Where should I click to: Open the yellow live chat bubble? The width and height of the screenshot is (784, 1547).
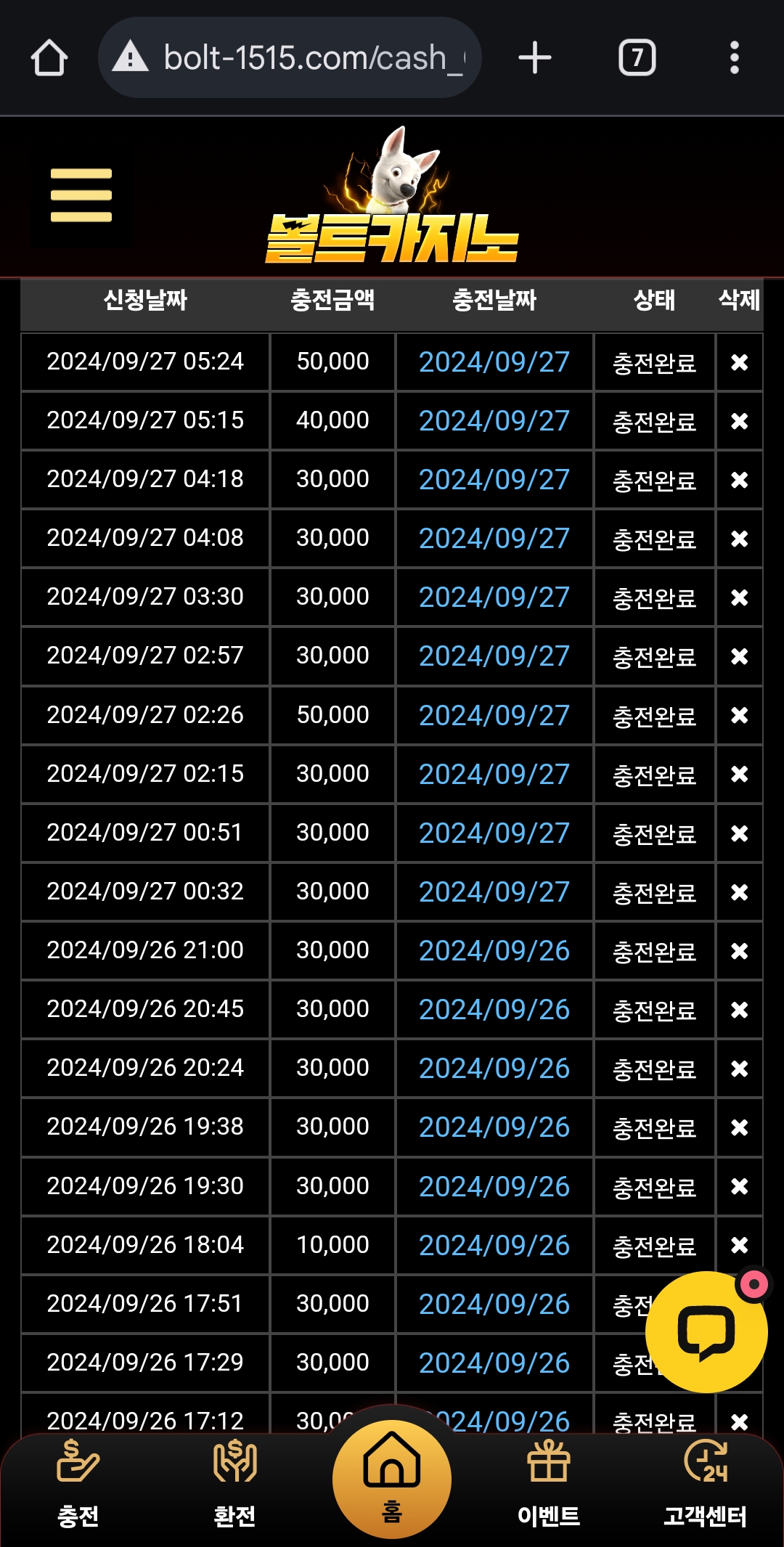[x=706, y=1332]
